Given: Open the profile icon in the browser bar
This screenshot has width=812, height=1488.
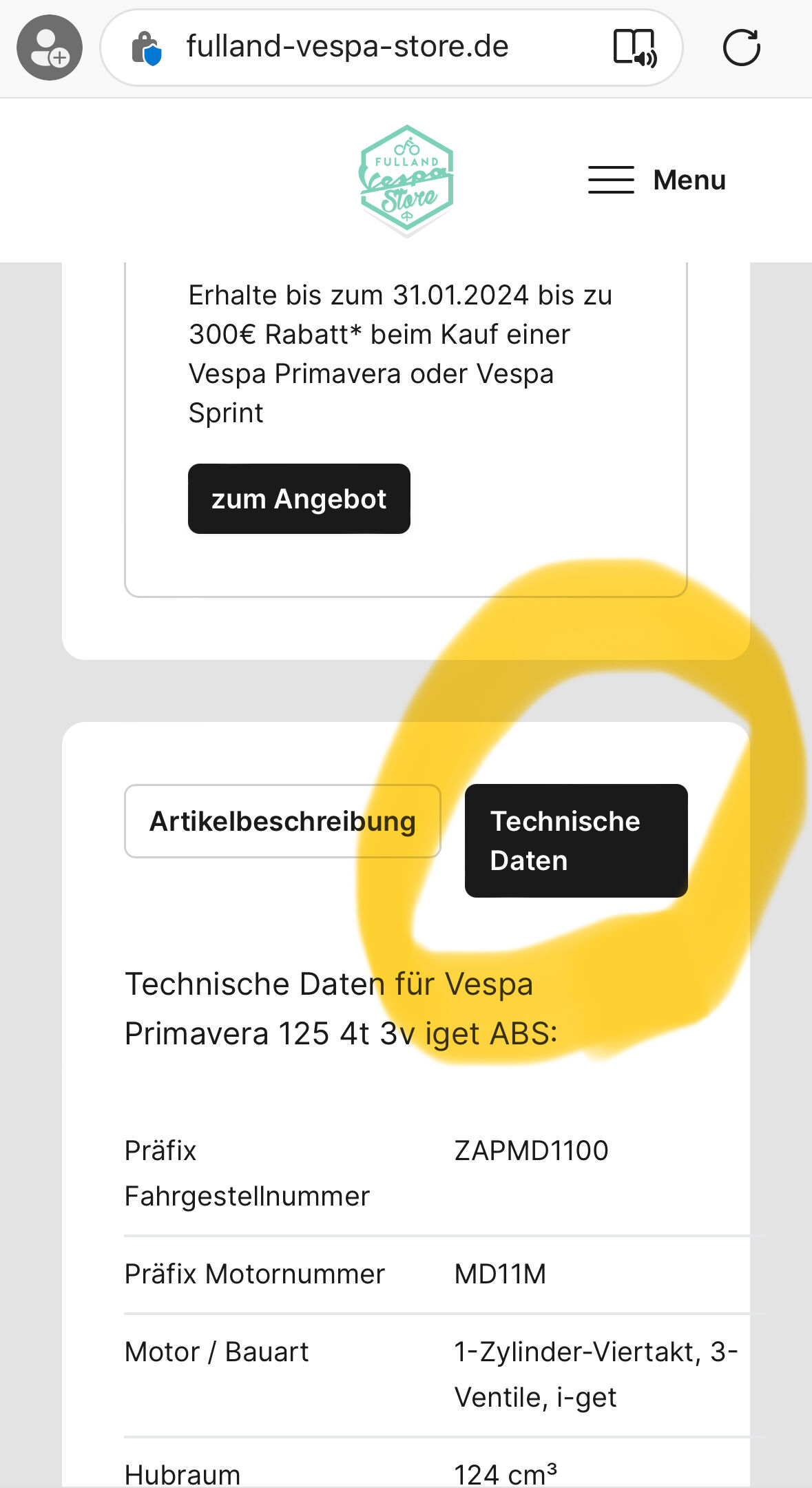Looking at the screenshot, I should pos(50,48).
